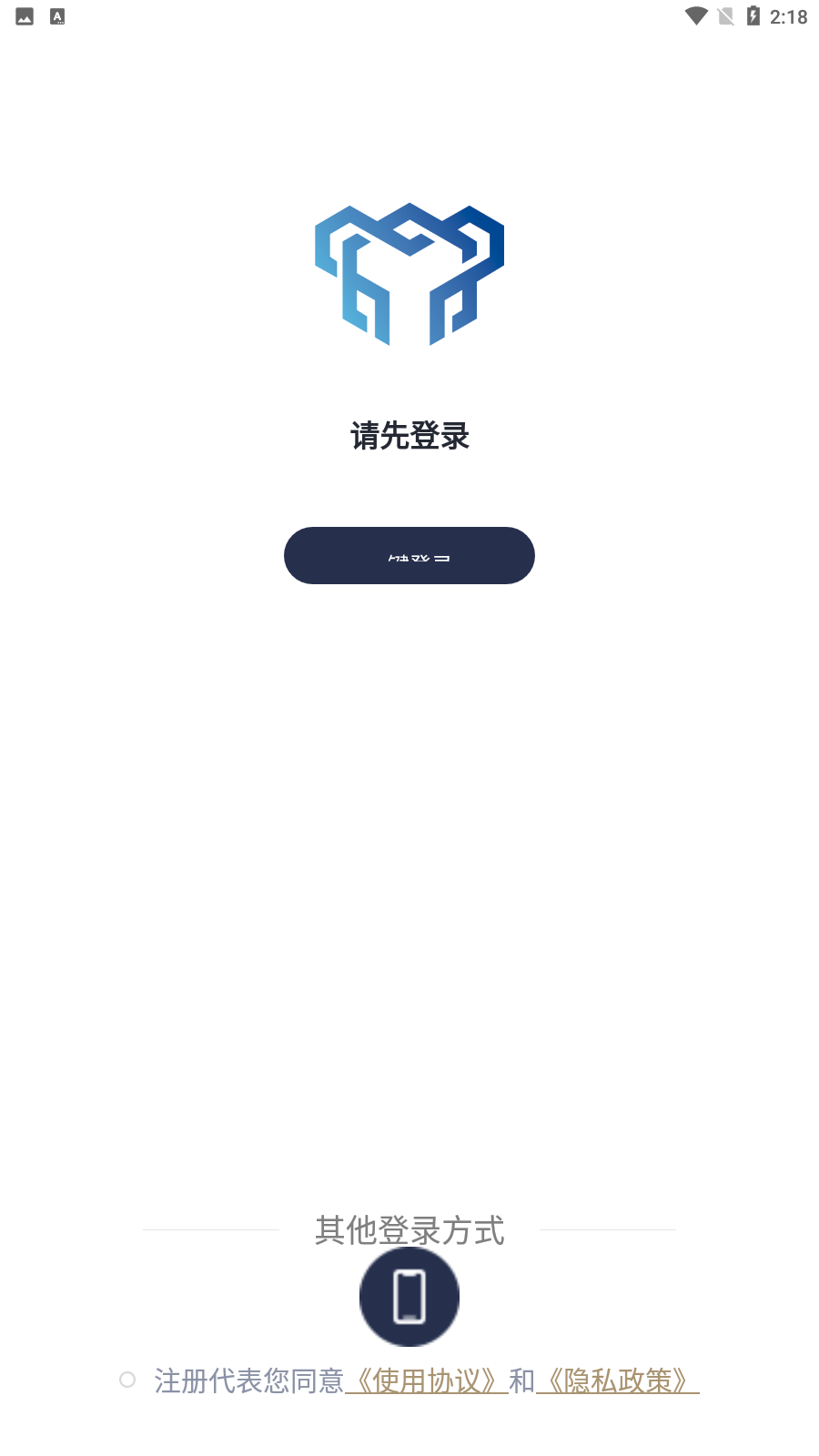819x1456 pixels.
Task: Tap the battery charging icon
Action: coord(753,15)
